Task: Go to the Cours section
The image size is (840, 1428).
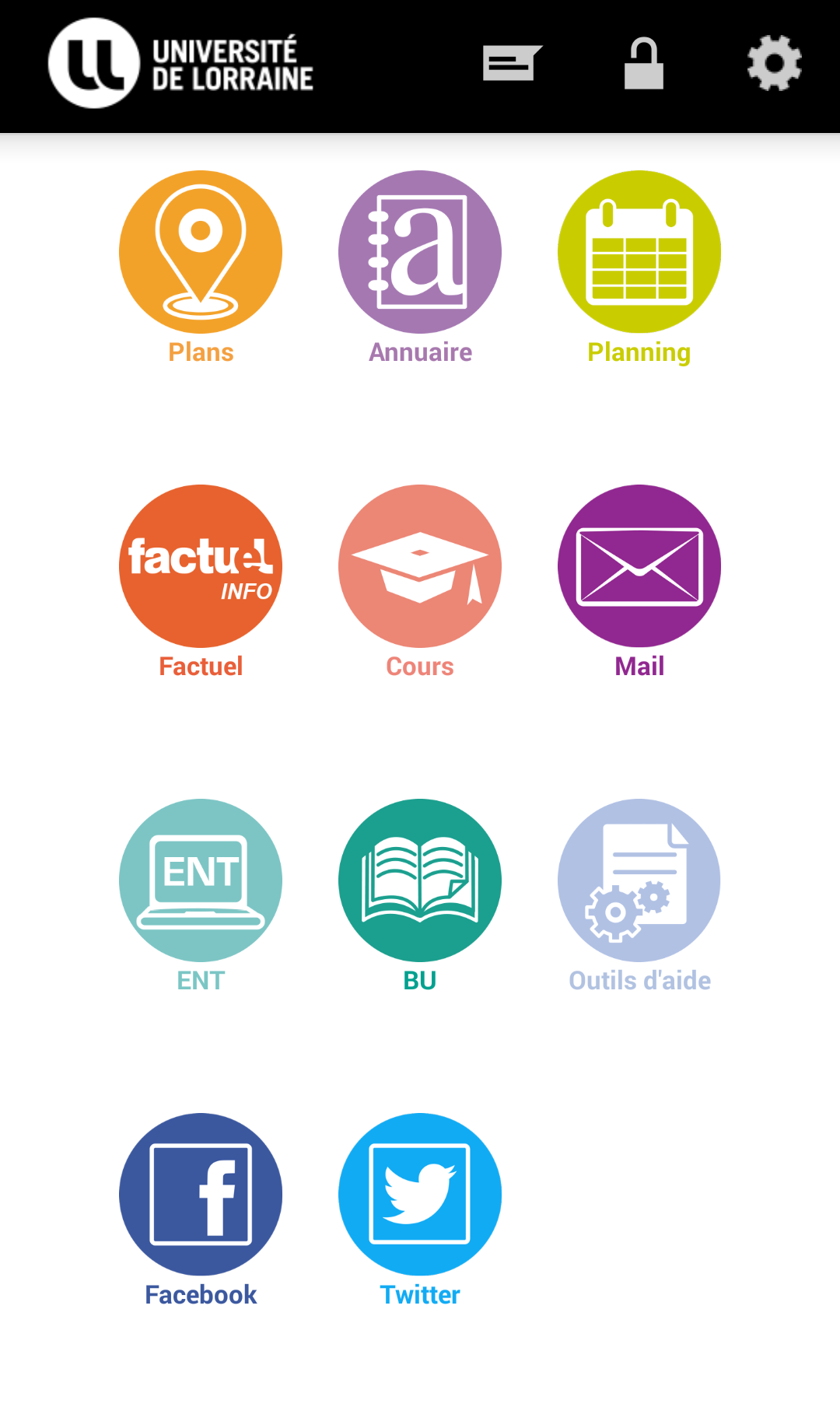Action: click(420, 566)
